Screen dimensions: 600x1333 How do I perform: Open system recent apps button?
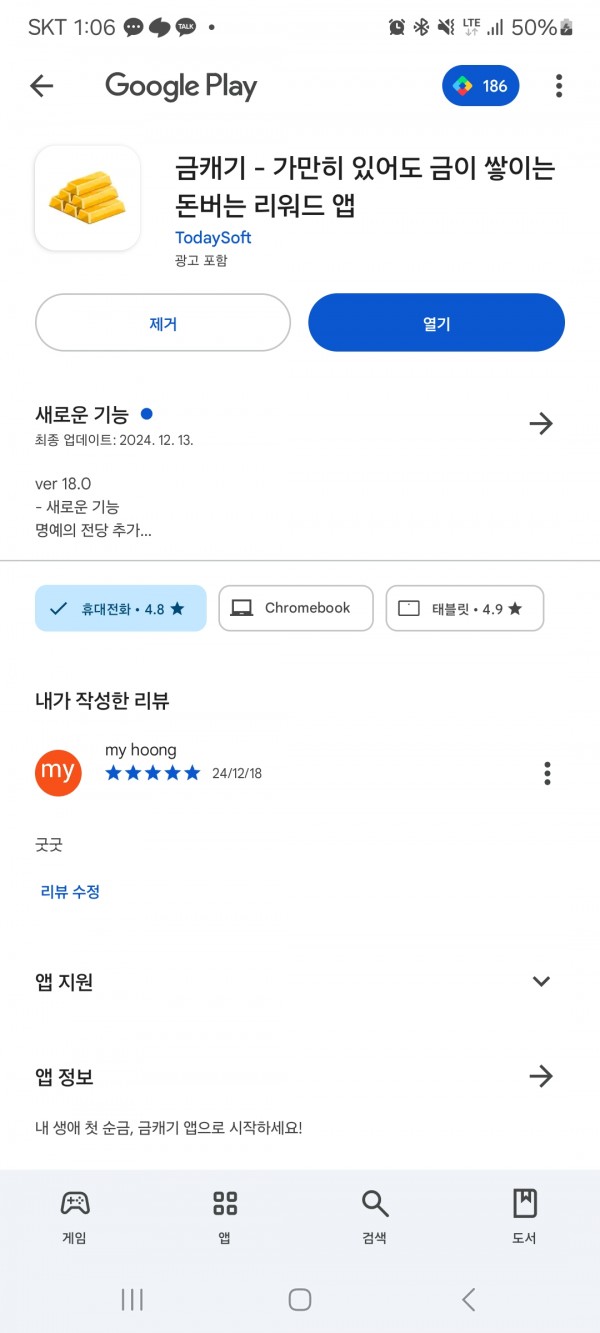(132, 1299)
